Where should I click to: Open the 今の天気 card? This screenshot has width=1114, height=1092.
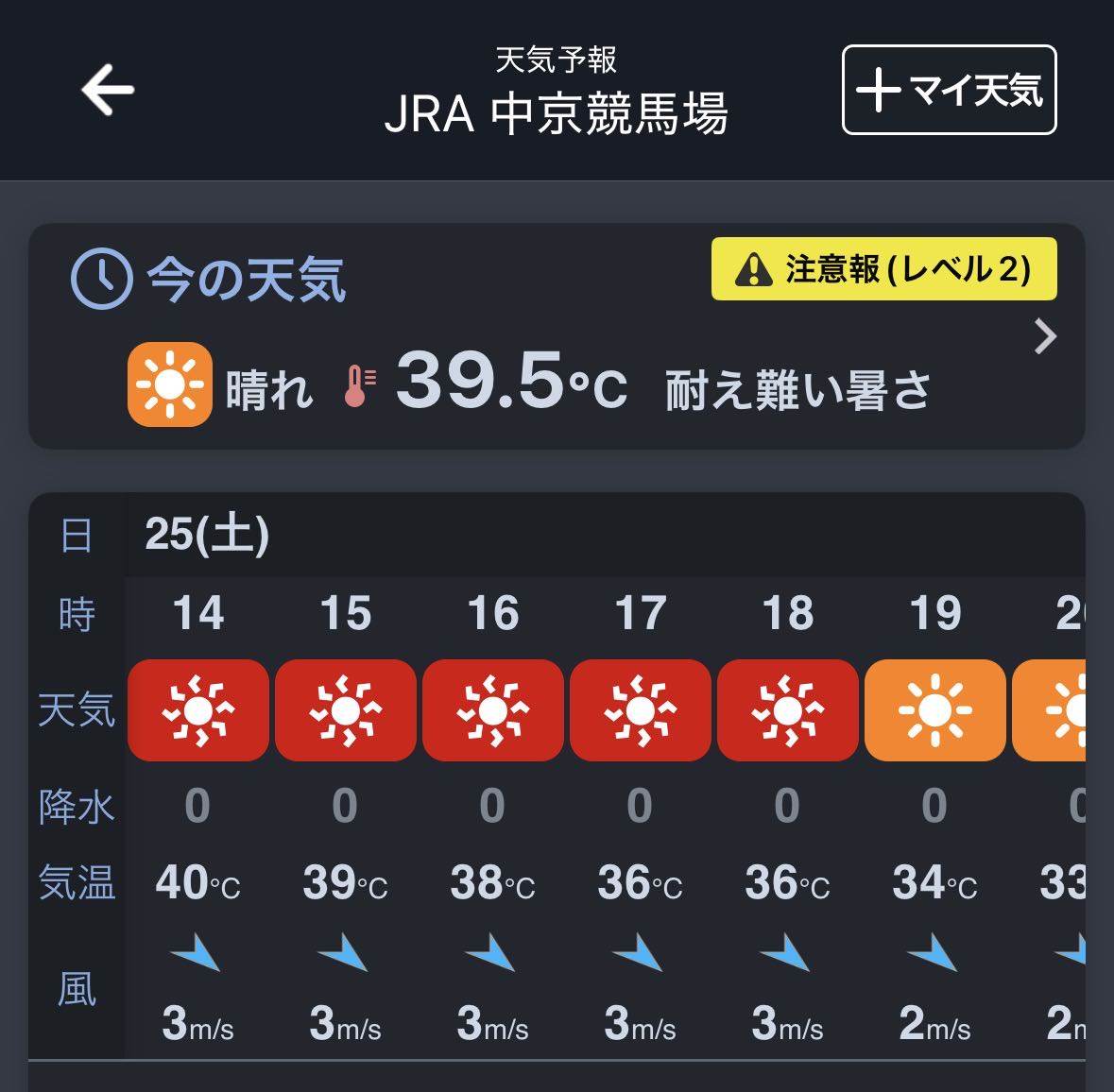click(557, 336)
